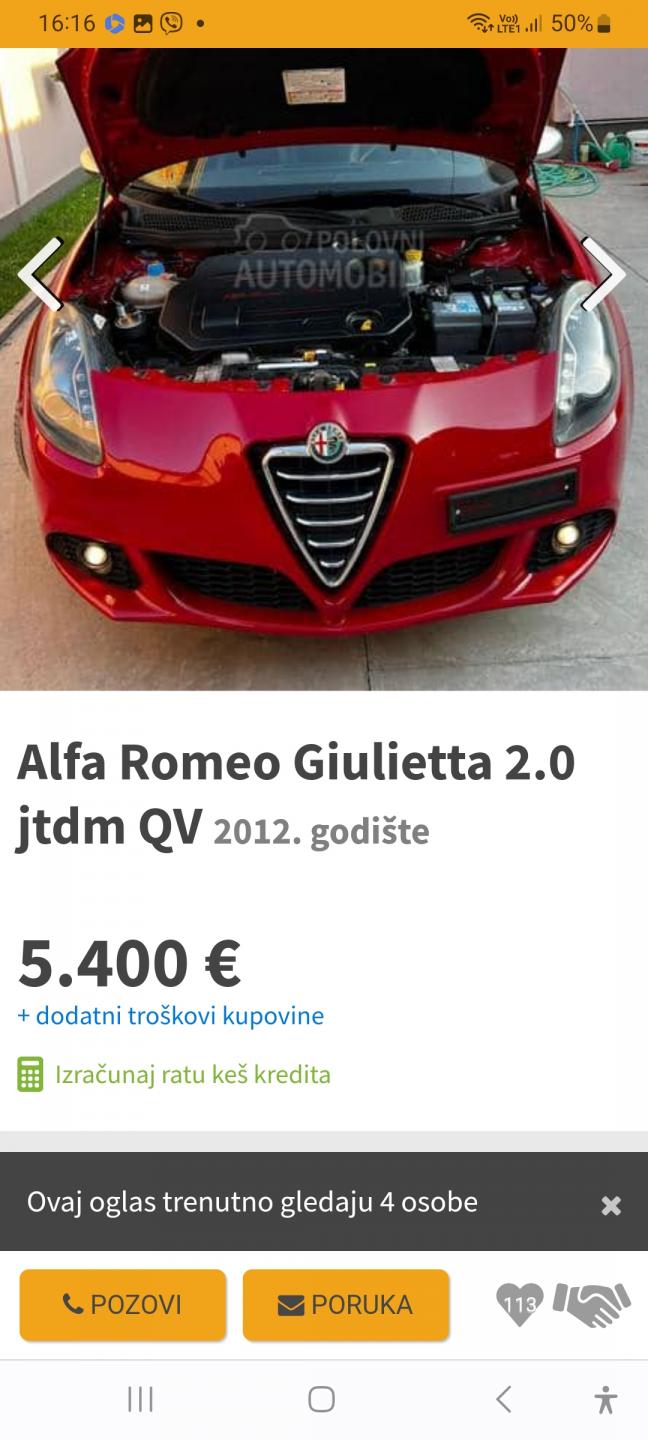This screenshot has width=648, height=1440.
Task: Open the Alfa Romeo photo fullscreen
Action: 324,369
